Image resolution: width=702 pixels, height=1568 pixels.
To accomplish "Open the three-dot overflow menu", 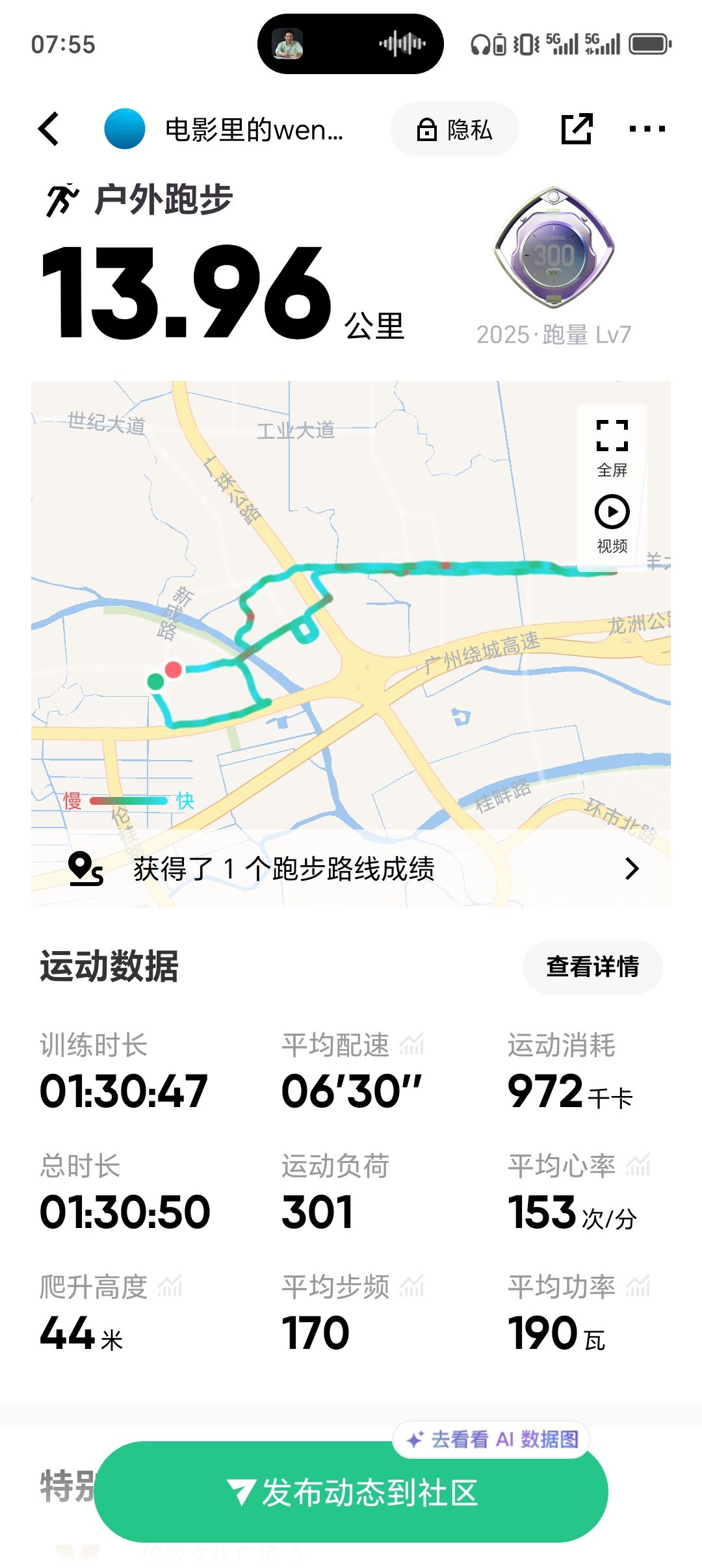I will tap(647, 129).
